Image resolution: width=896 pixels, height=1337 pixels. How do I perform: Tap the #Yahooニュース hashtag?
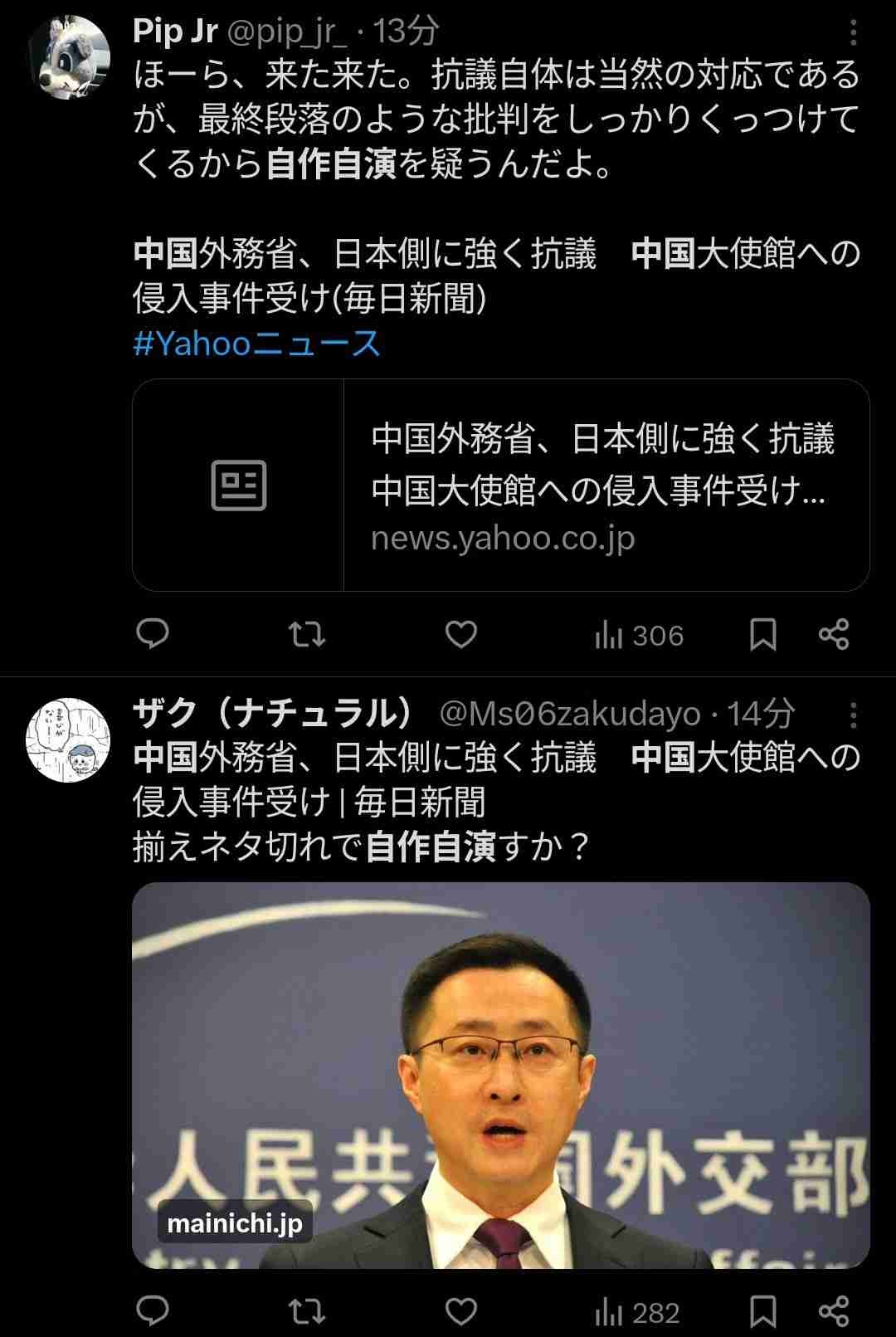[256, 343]
